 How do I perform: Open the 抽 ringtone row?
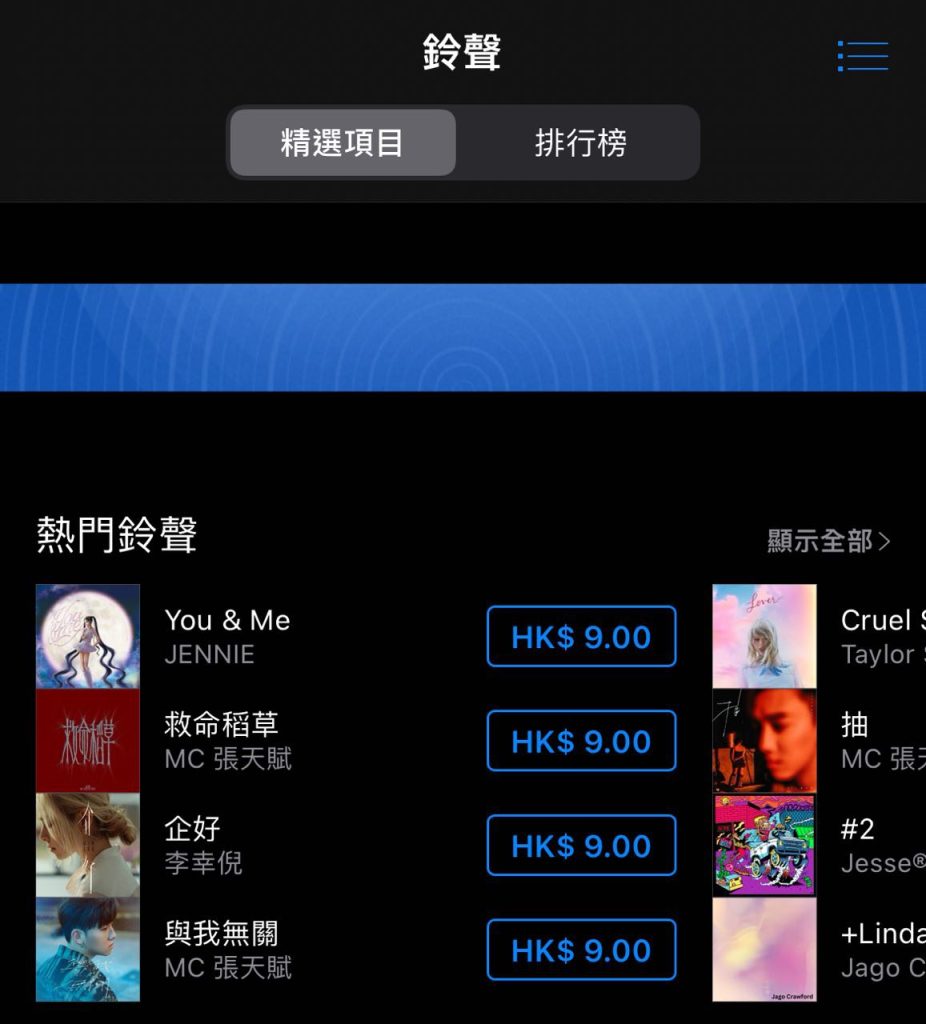click(x=820, y=741)
